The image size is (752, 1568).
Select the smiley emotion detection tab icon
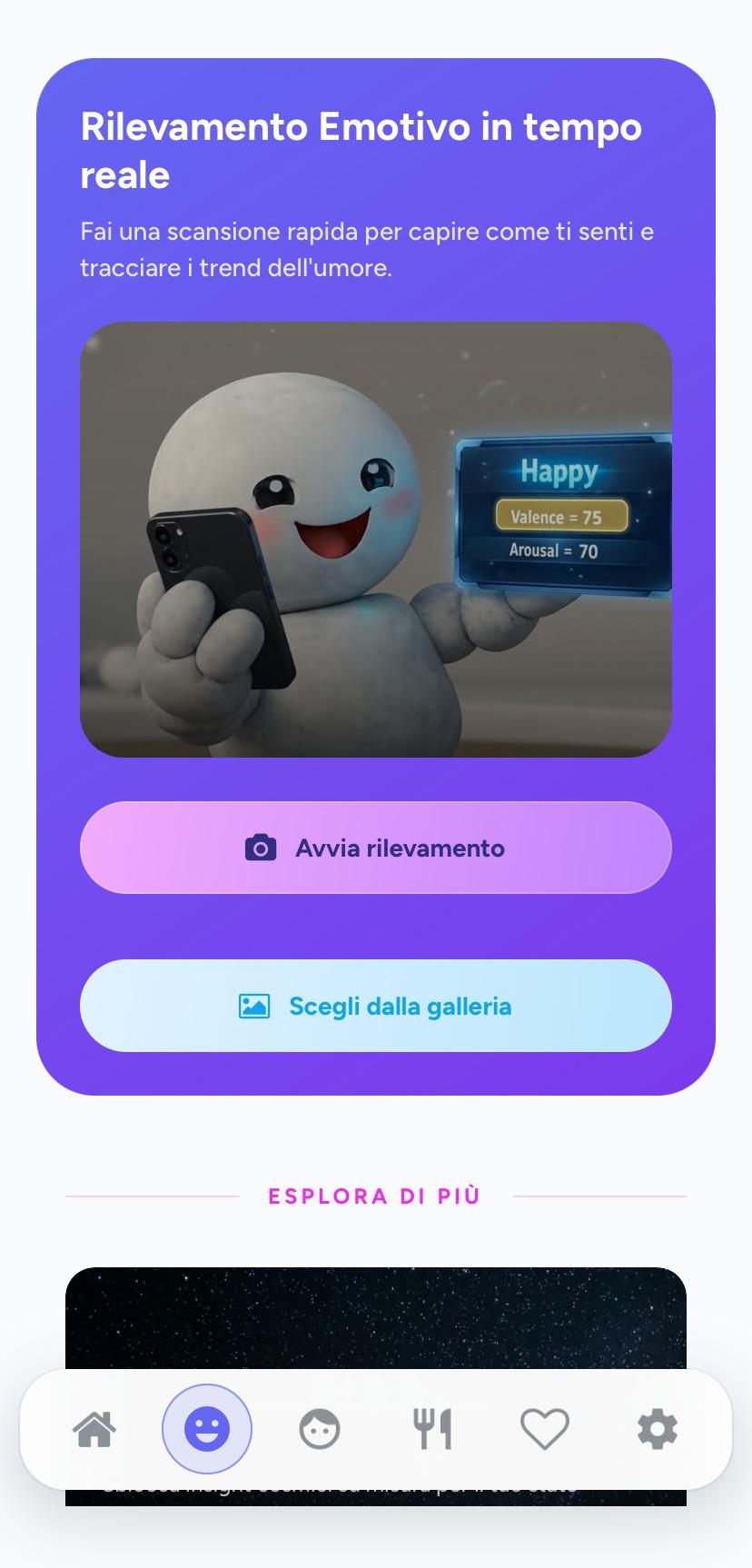pos(206,1428)
